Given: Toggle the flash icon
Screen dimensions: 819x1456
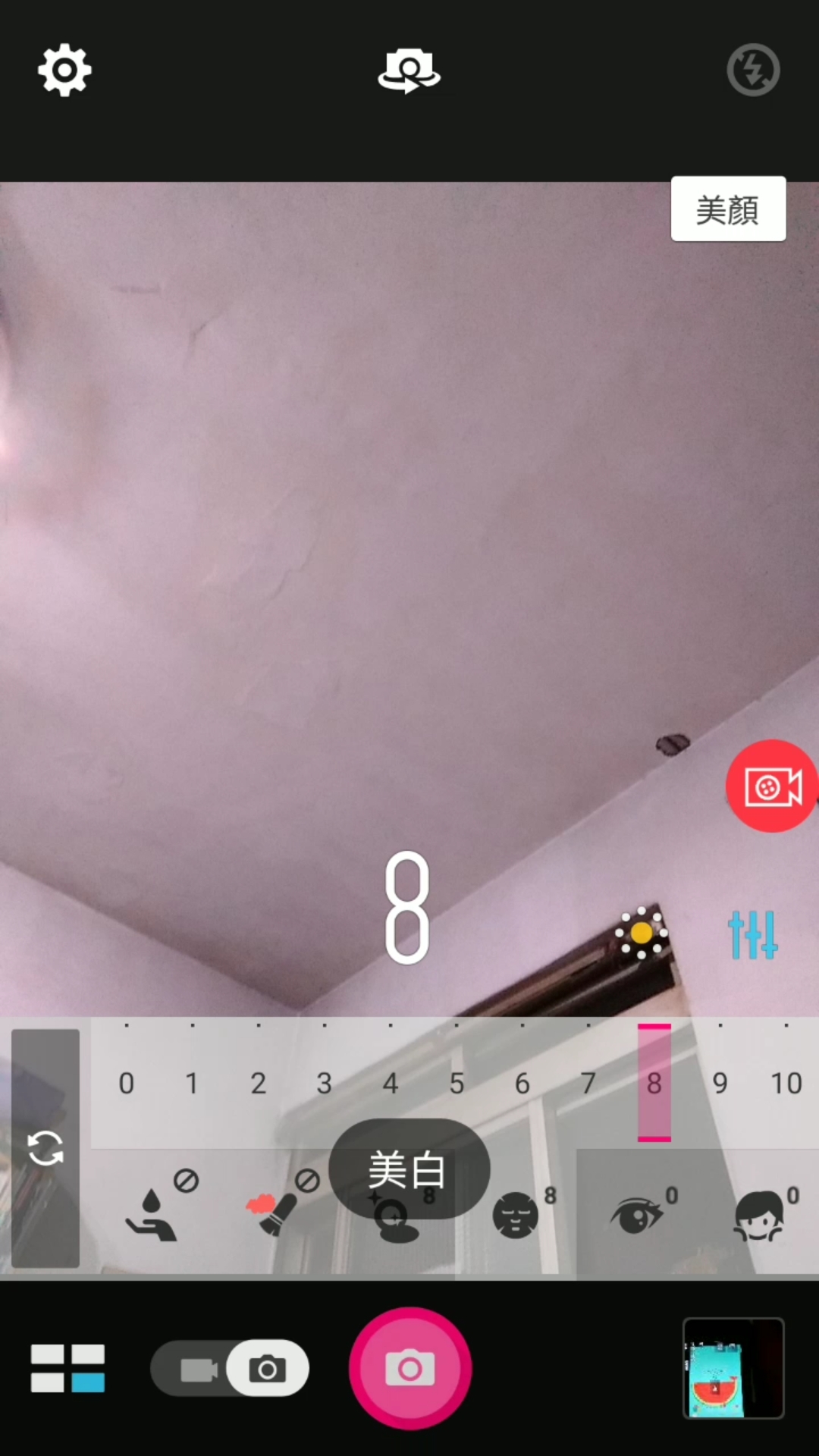Looking at the screenshot, I should (x=753, y=71).
